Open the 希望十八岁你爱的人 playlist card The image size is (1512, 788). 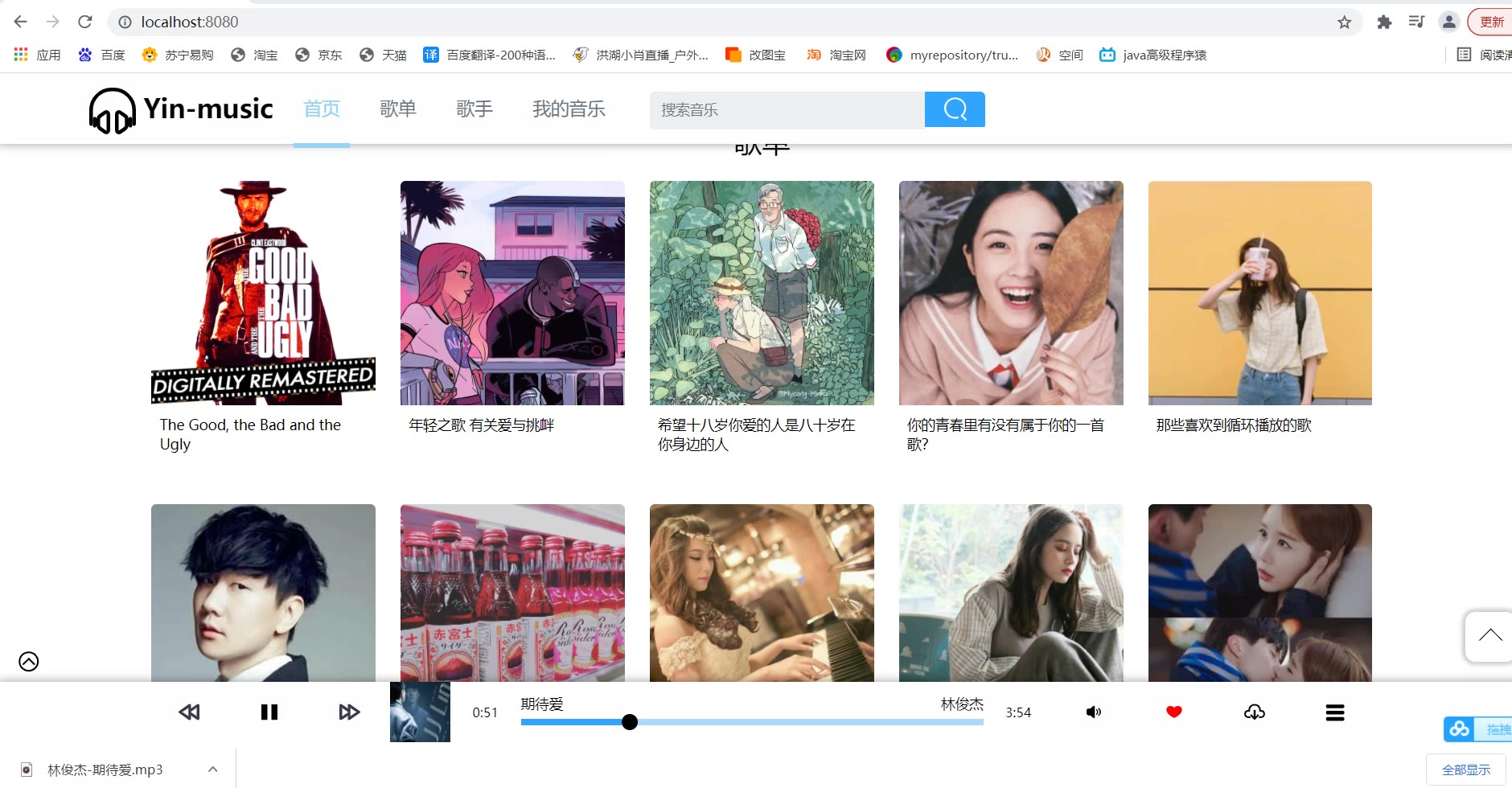click(762, 293)
